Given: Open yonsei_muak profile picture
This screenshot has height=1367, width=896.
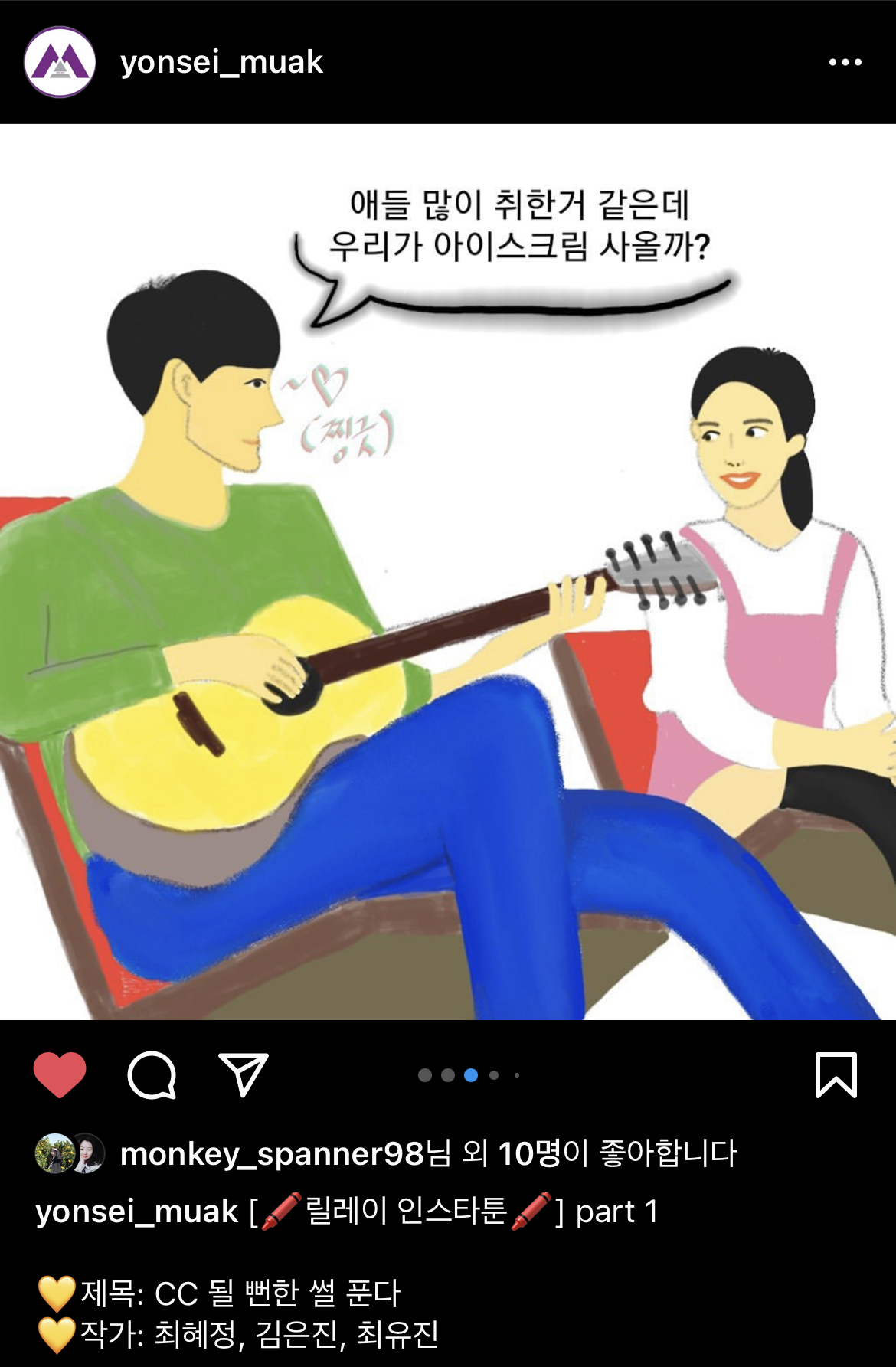Looking at the screenshot, I should tap(60, 62).
